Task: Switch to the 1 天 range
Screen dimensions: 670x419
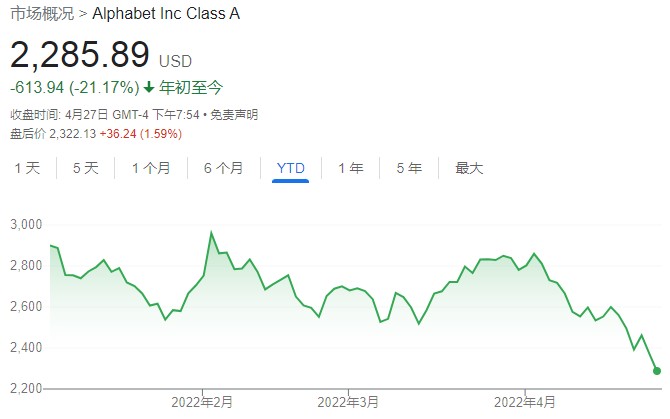Action: [28, 168]
